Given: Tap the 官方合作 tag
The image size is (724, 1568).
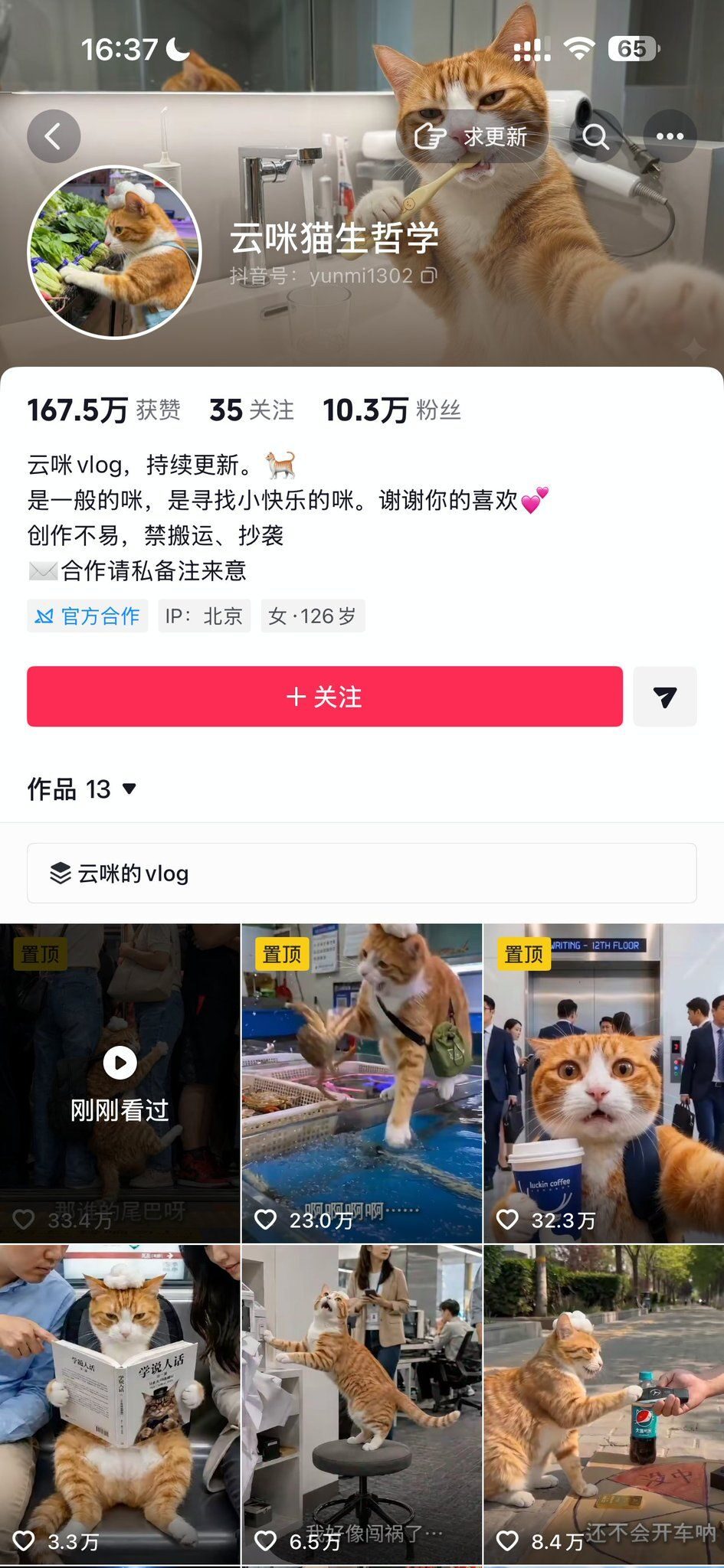Looking at the screenshot, I should pyautogui.click(x=87, y=616).
